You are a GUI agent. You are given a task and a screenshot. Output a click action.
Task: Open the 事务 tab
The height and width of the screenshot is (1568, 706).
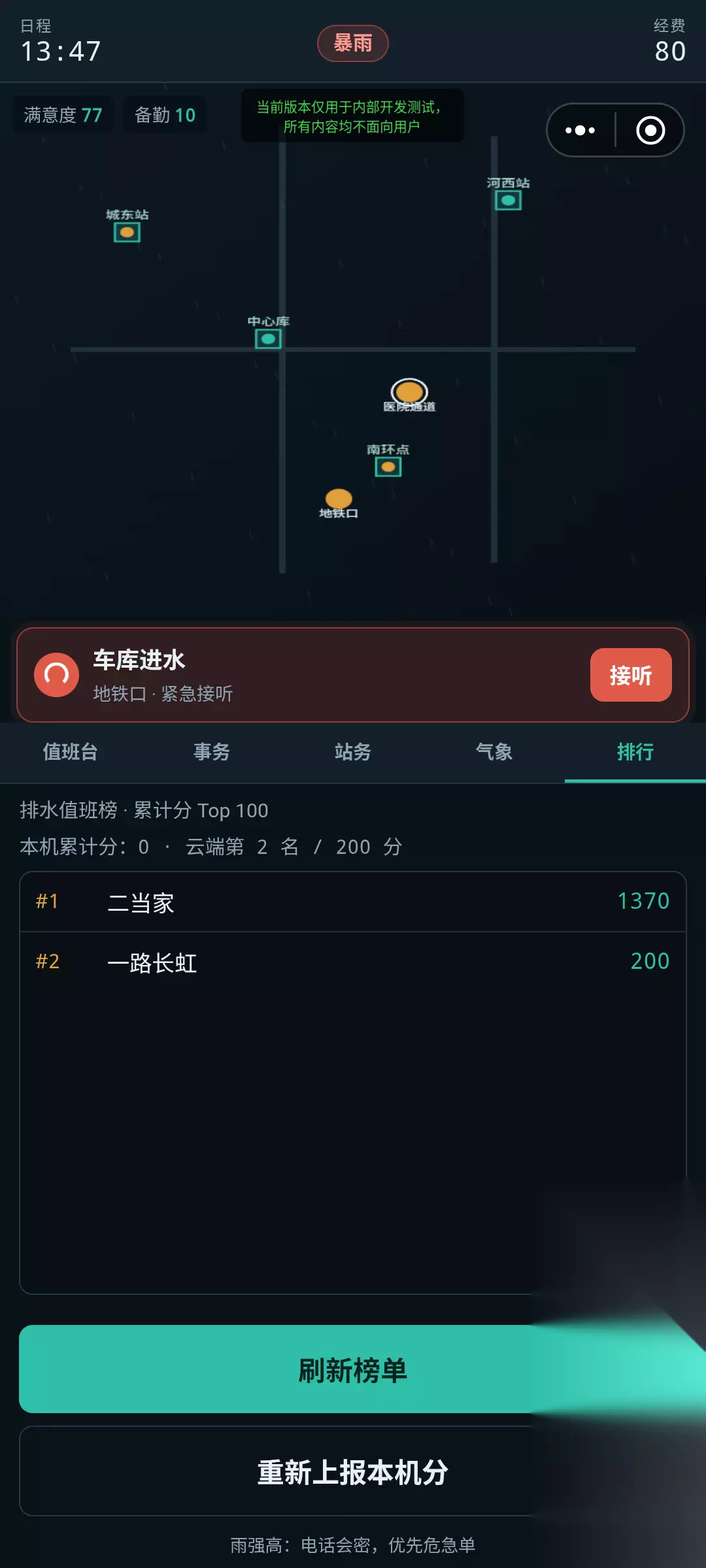pos(211,752)
